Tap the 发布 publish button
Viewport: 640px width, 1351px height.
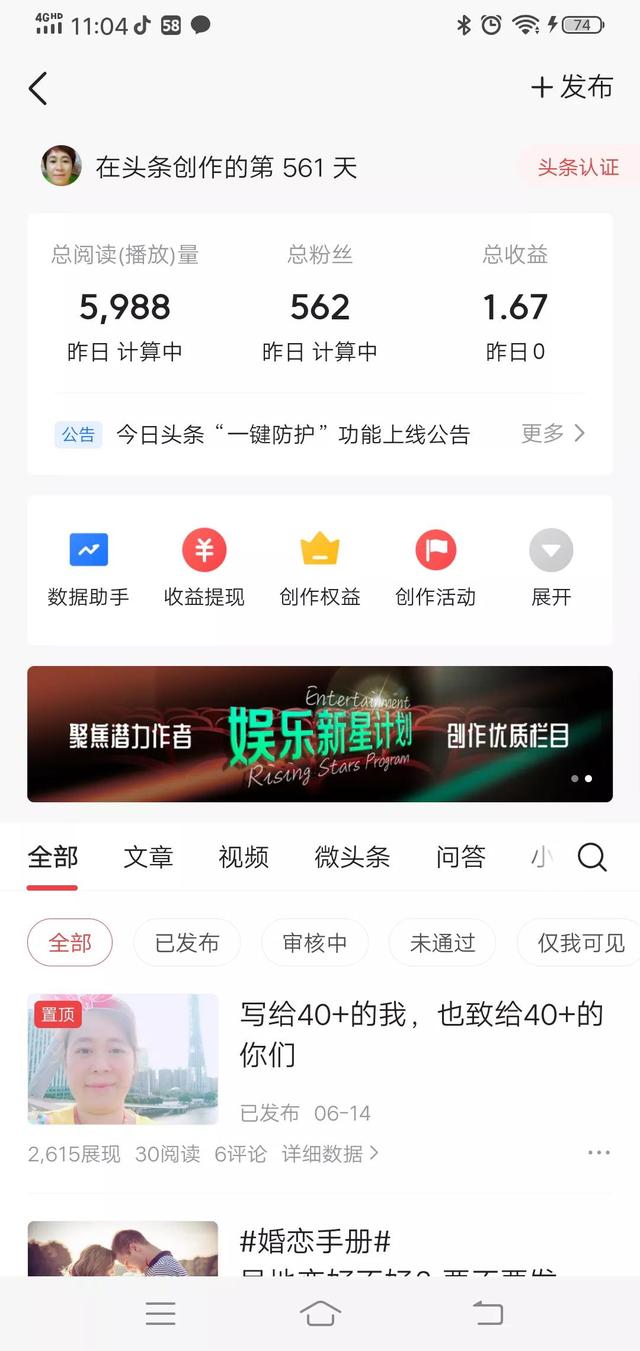coord(572,88)
